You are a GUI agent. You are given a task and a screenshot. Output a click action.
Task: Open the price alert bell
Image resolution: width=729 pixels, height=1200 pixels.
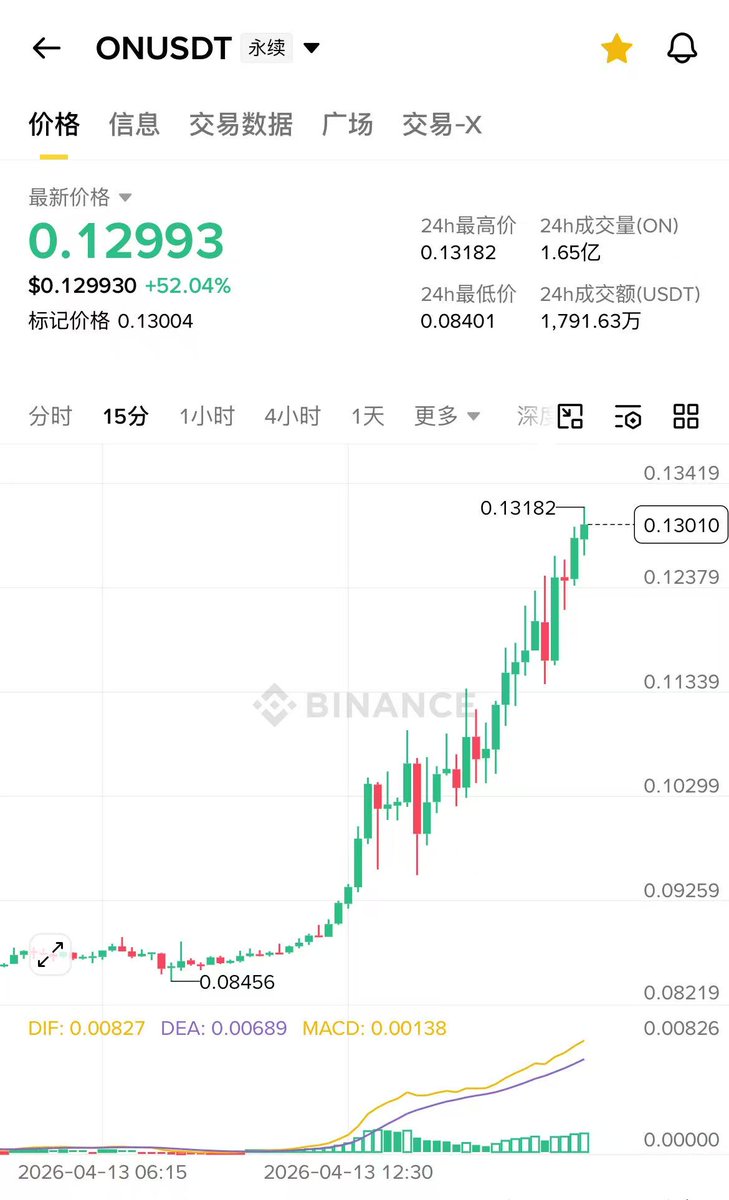682,48
